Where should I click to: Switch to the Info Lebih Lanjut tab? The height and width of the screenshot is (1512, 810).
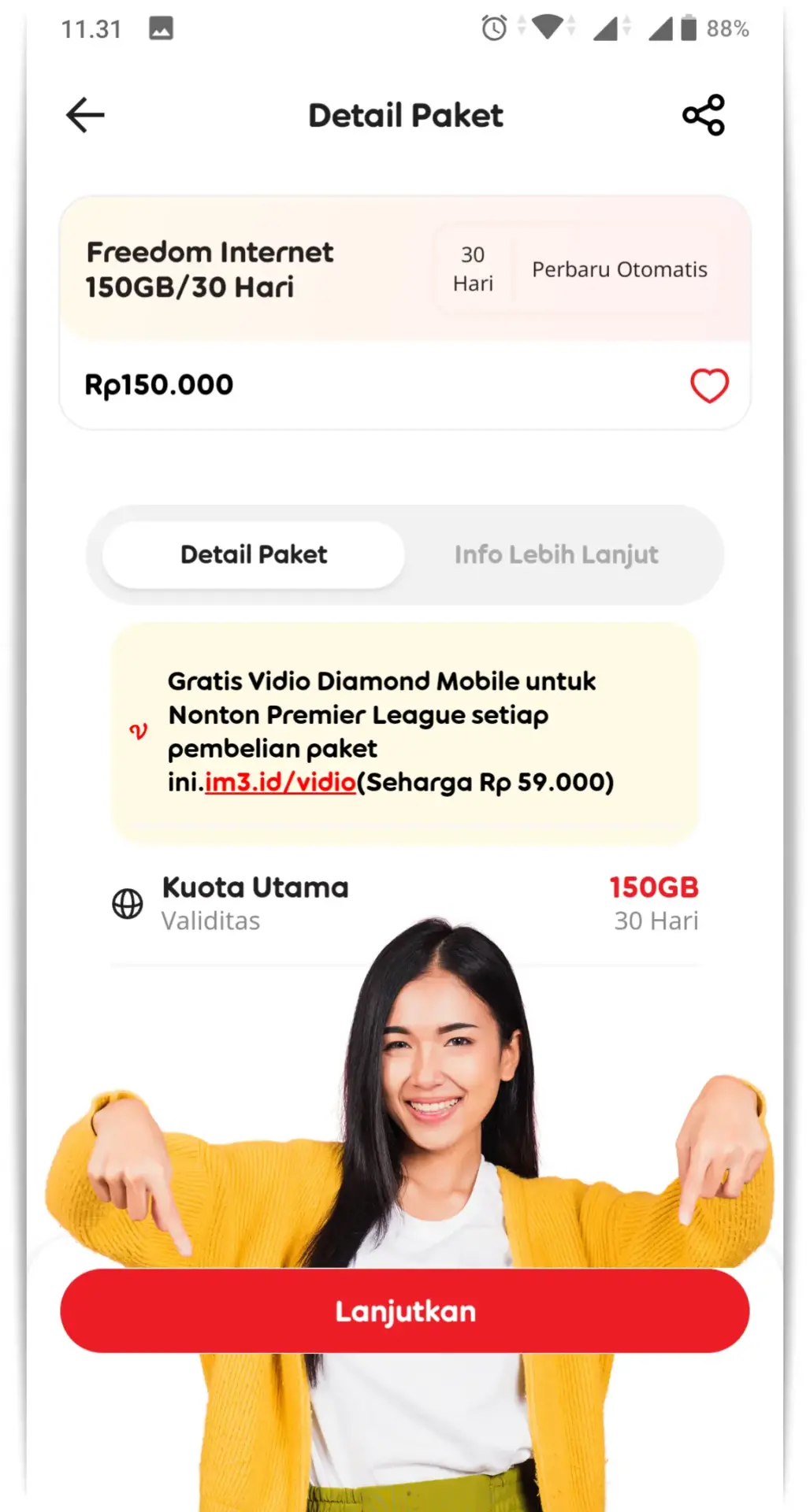[x=555, y=554]
